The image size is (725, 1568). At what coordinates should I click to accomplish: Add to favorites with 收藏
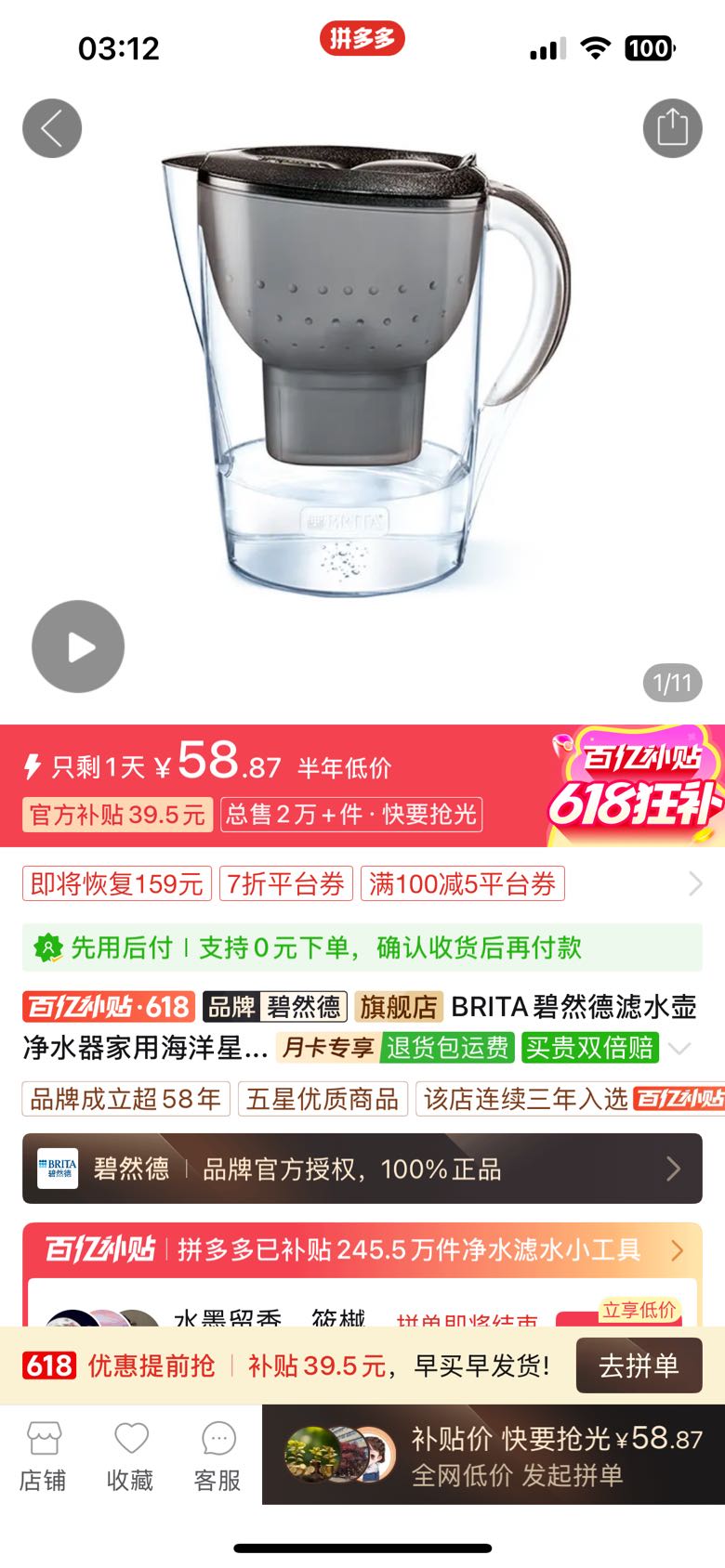(130, 1457)
